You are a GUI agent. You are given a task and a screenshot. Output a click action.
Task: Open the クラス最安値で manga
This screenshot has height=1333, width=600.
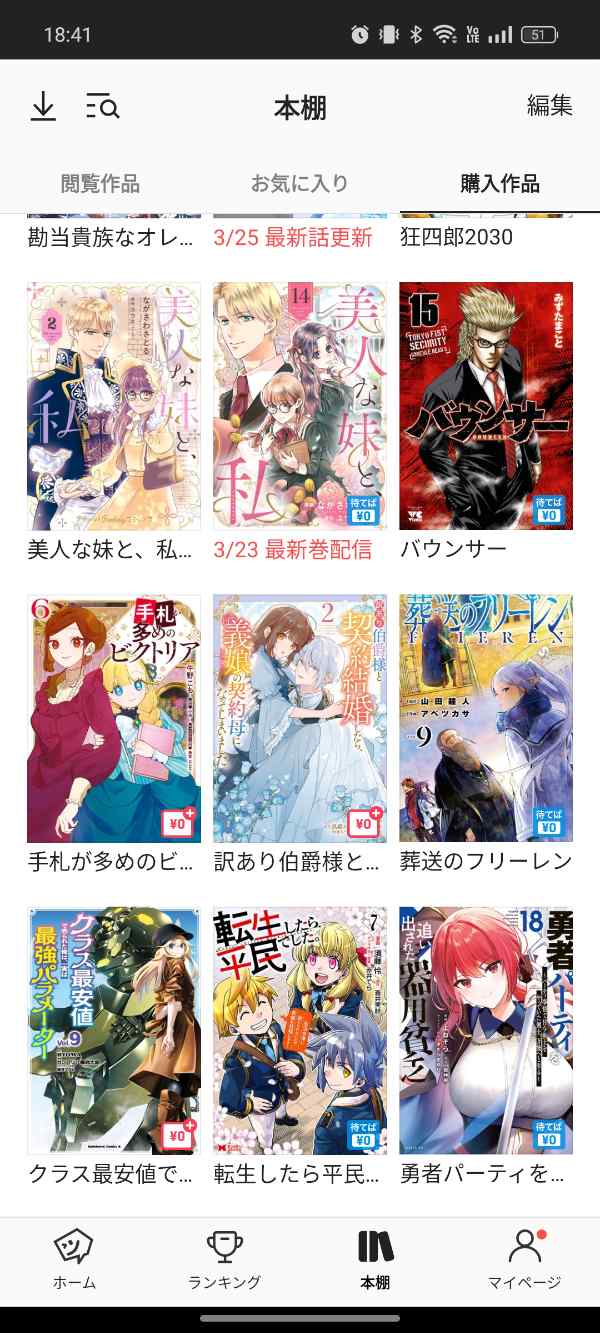[x=114, y=1030]
